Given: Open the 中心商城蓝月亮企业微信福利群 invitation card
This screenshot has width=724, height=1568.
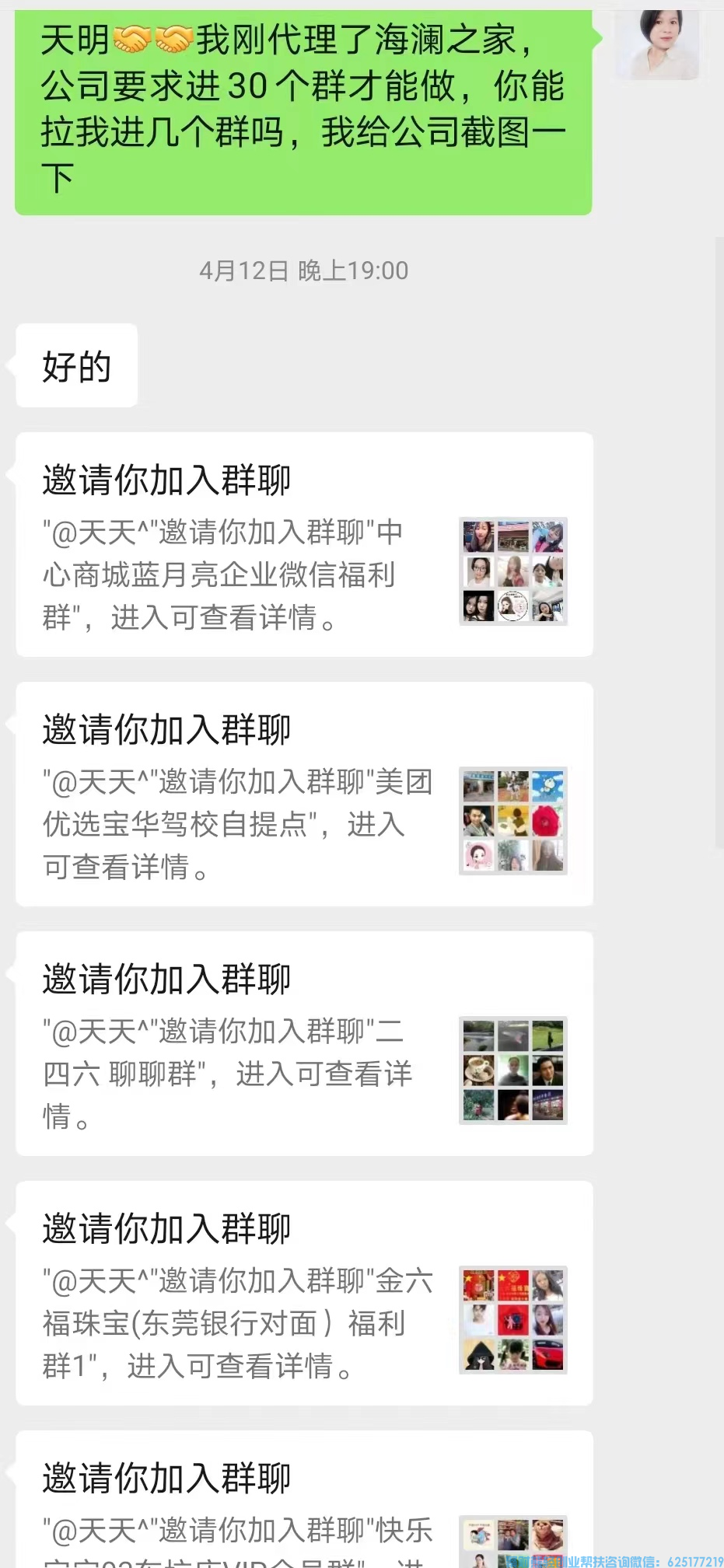Looking at the screenshot, I should [303, 544].
